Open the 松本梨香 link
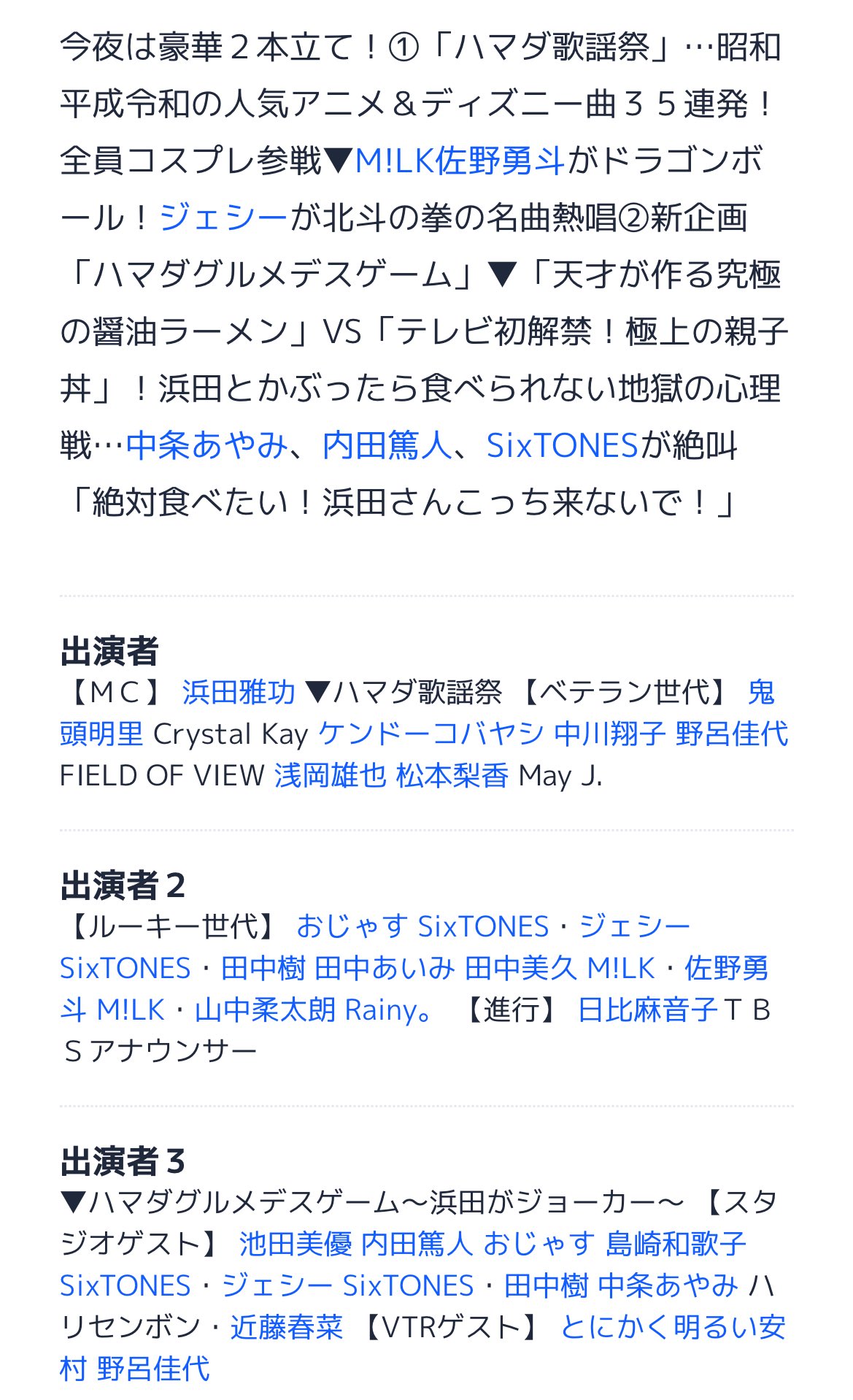Image resolution: width=853 pixels, height=1400 pixels. click(x=452, y=776)
